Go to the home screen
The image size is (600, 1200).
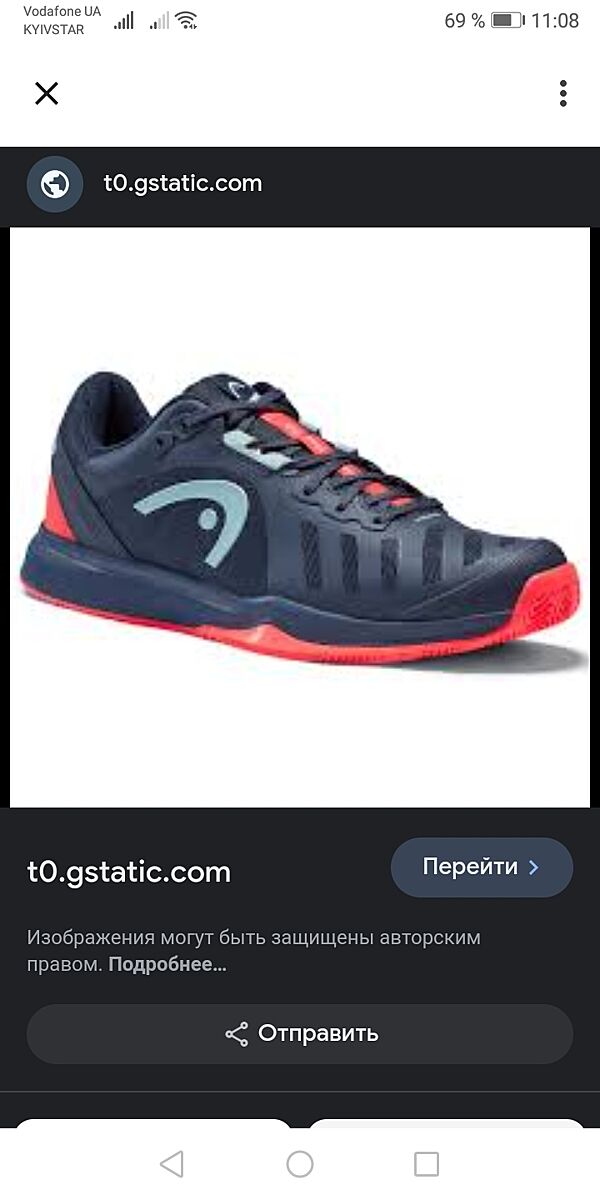(300, 1164)
